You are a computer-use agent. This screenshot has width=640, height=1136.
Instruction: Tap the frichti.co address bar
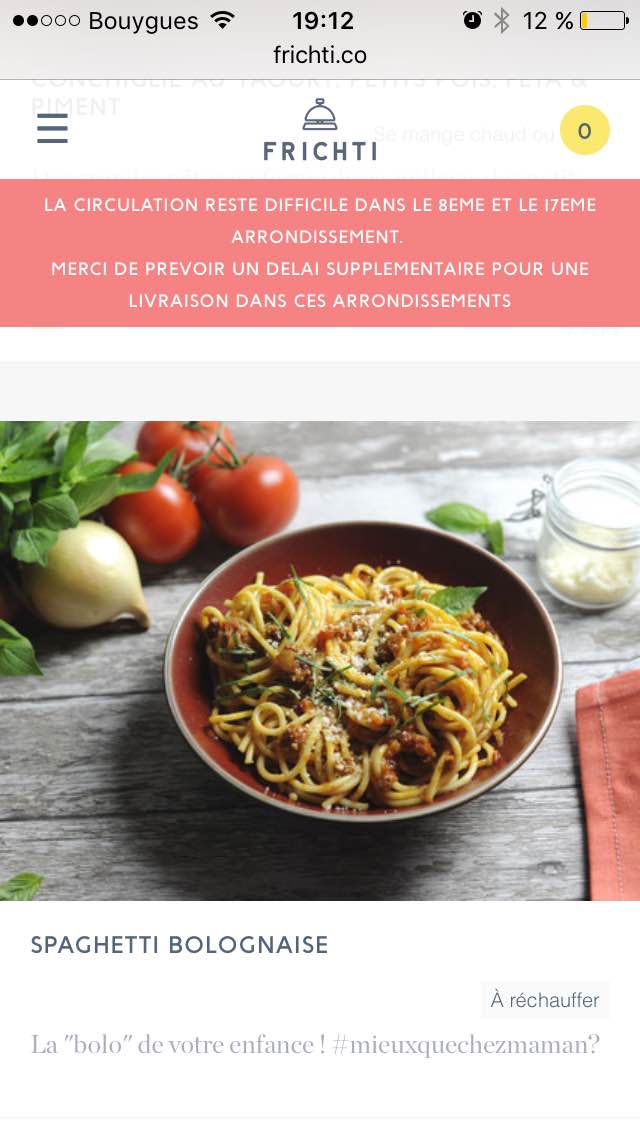coord(320,55)
